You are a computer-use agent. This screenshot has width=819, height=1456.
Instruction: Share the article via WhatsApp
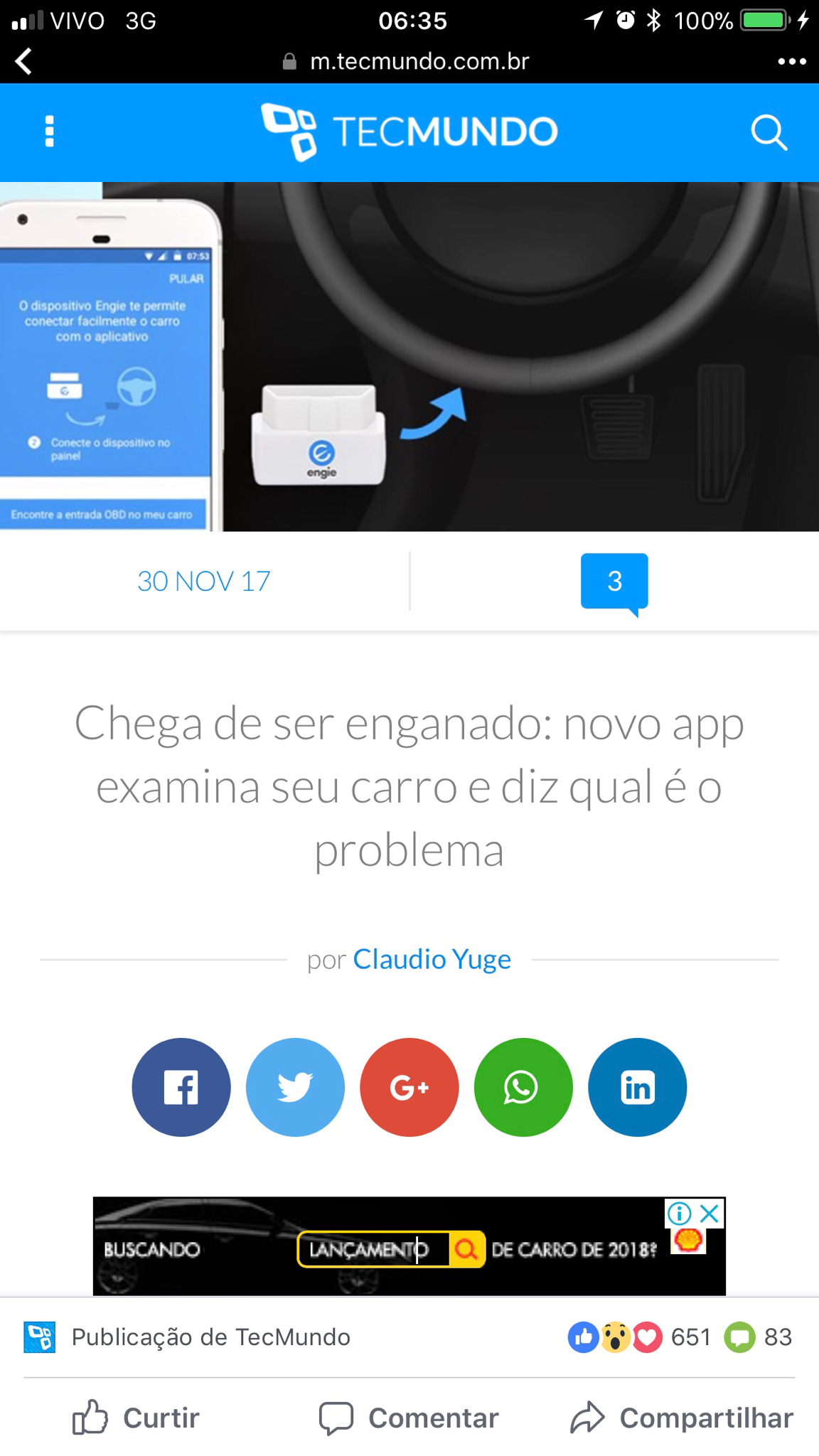point(523,1087)
